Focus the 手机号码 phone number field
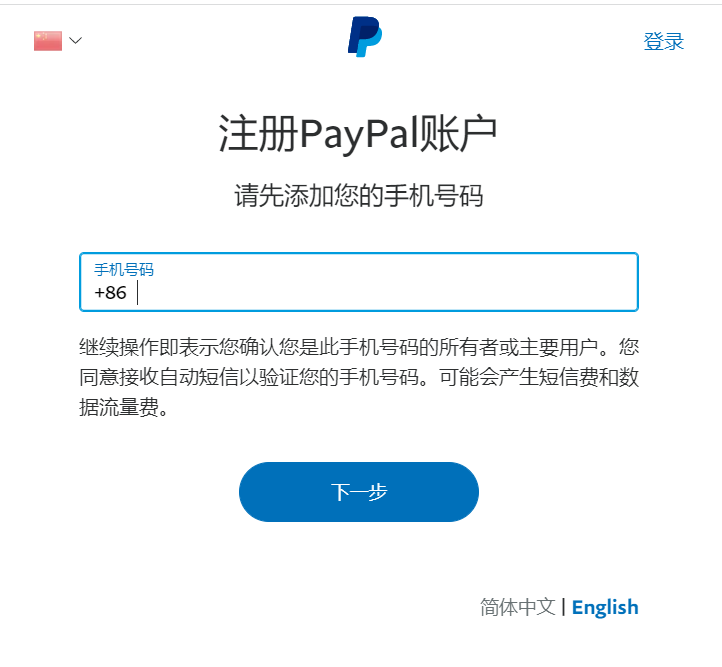This screenshot has height=667, width=722. click(380, 292)
